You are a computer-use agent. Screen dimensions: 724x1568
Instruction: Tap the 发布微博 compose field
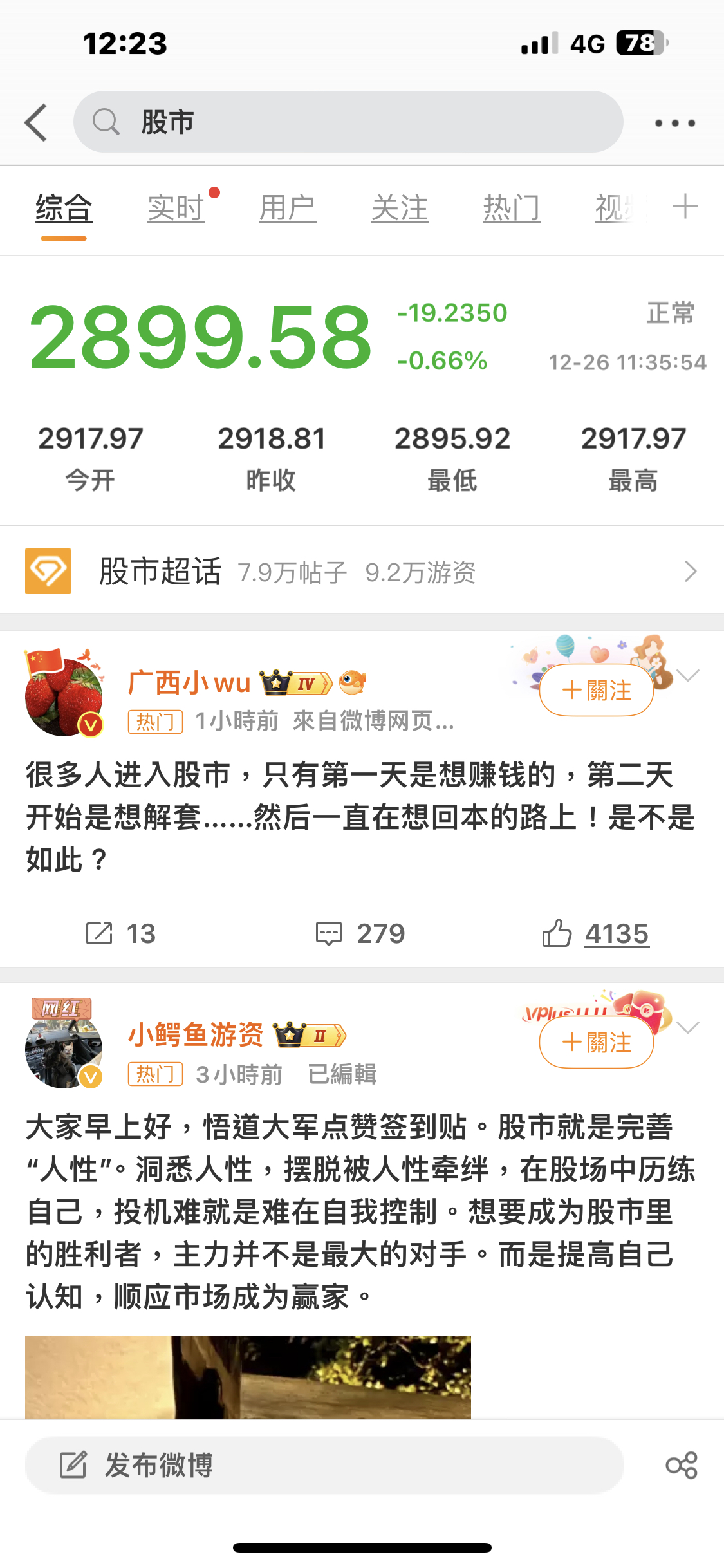(x=324, y=1465)
